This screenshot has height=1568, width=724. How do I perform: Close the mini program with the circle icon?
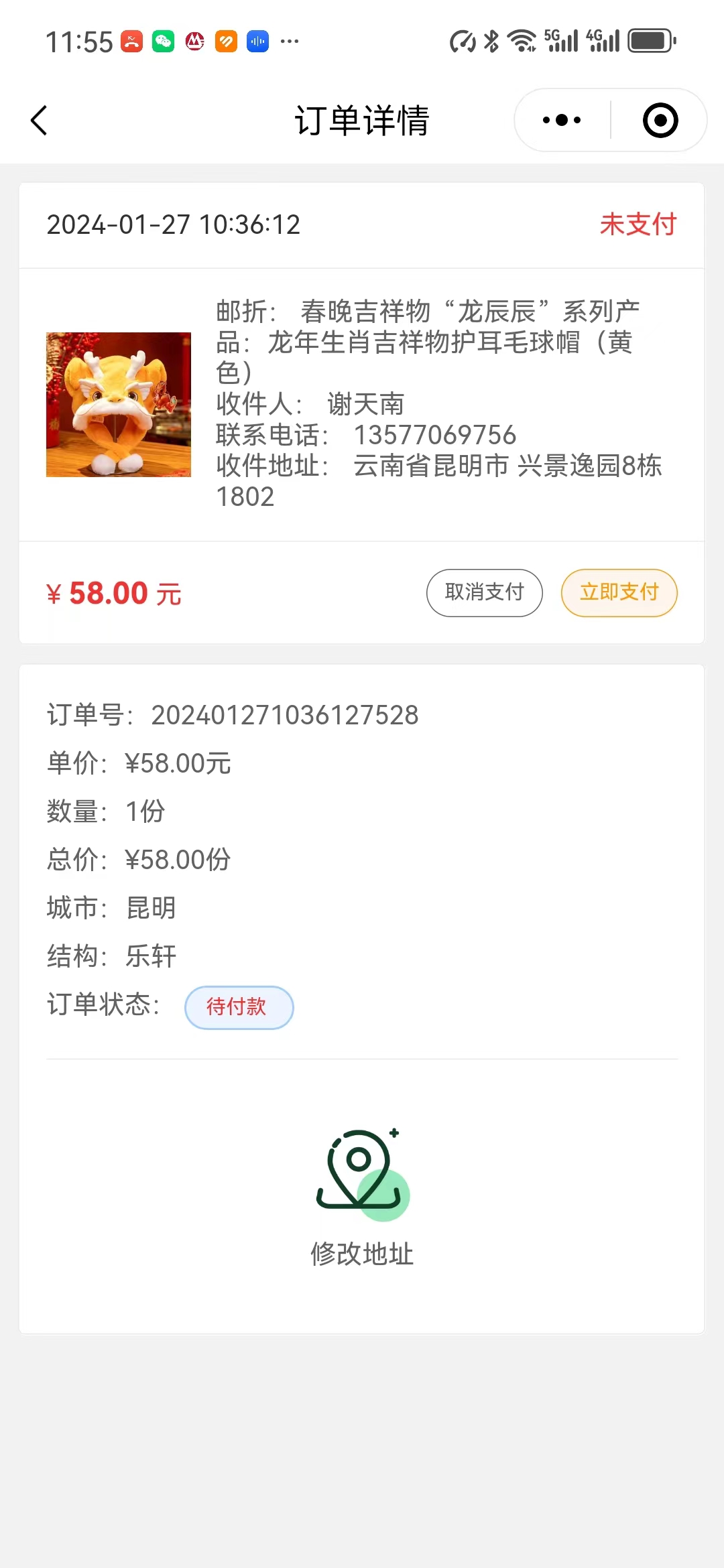[x=660, y=121]
